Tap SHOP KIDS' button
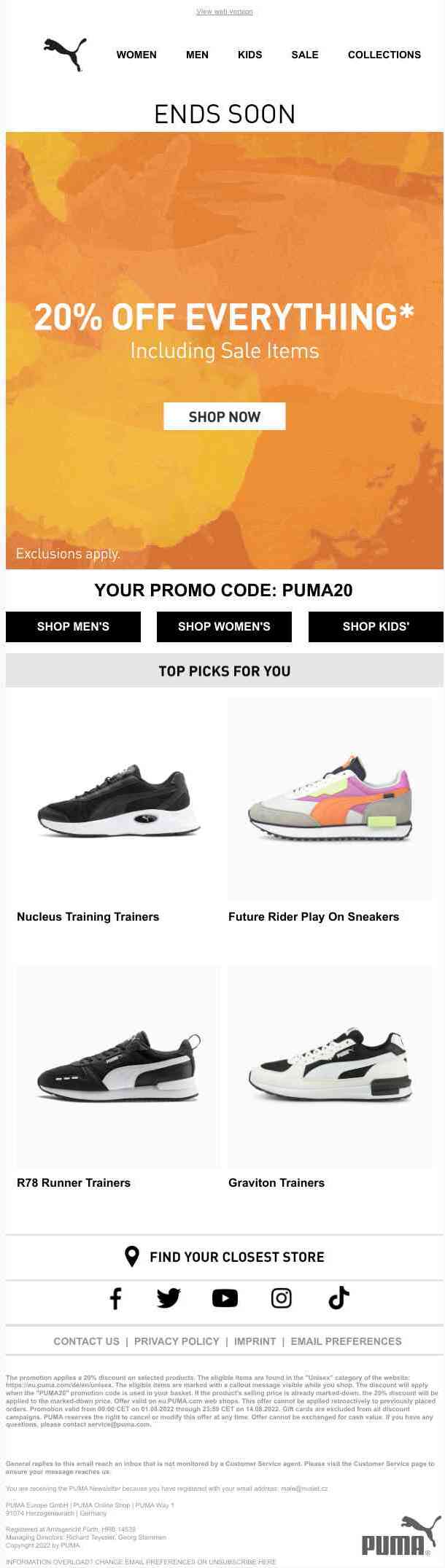Screen dimensions: 445x1568 coord(376,626)
